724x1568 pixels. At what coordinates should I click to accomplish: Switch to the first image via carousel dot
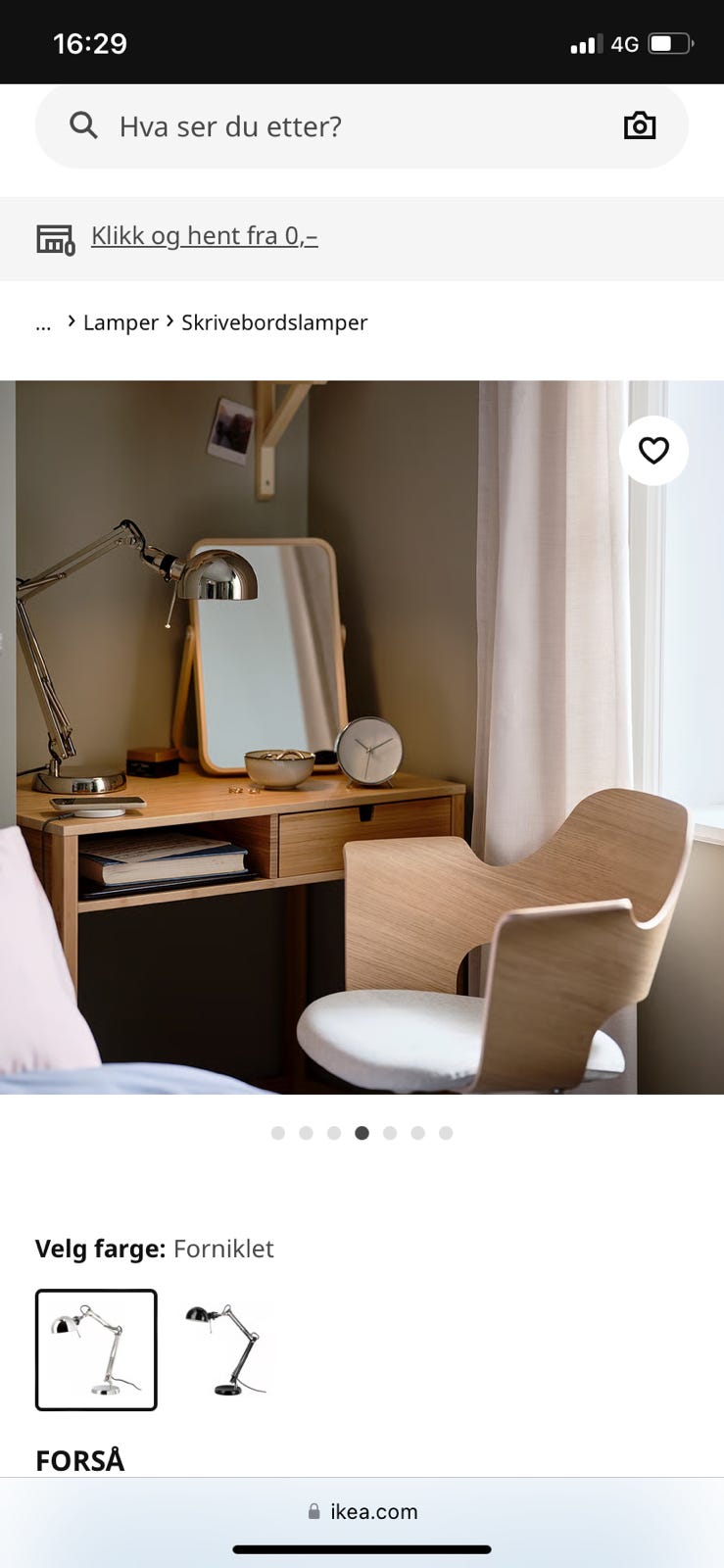pyautogui.click(x=278, y=1133)
